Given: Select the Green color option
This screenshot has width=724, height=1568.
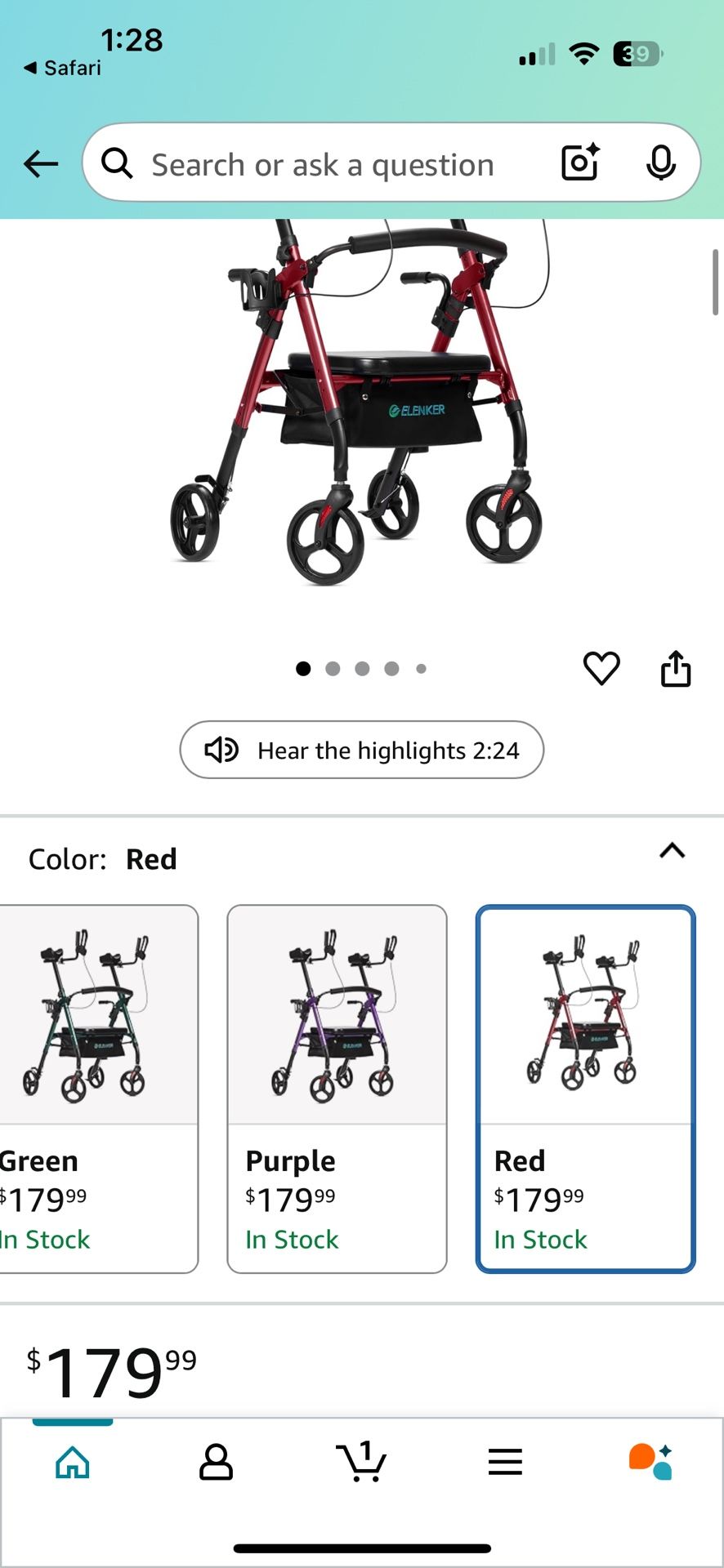Looking at the screenshot, I should 96,1088.
